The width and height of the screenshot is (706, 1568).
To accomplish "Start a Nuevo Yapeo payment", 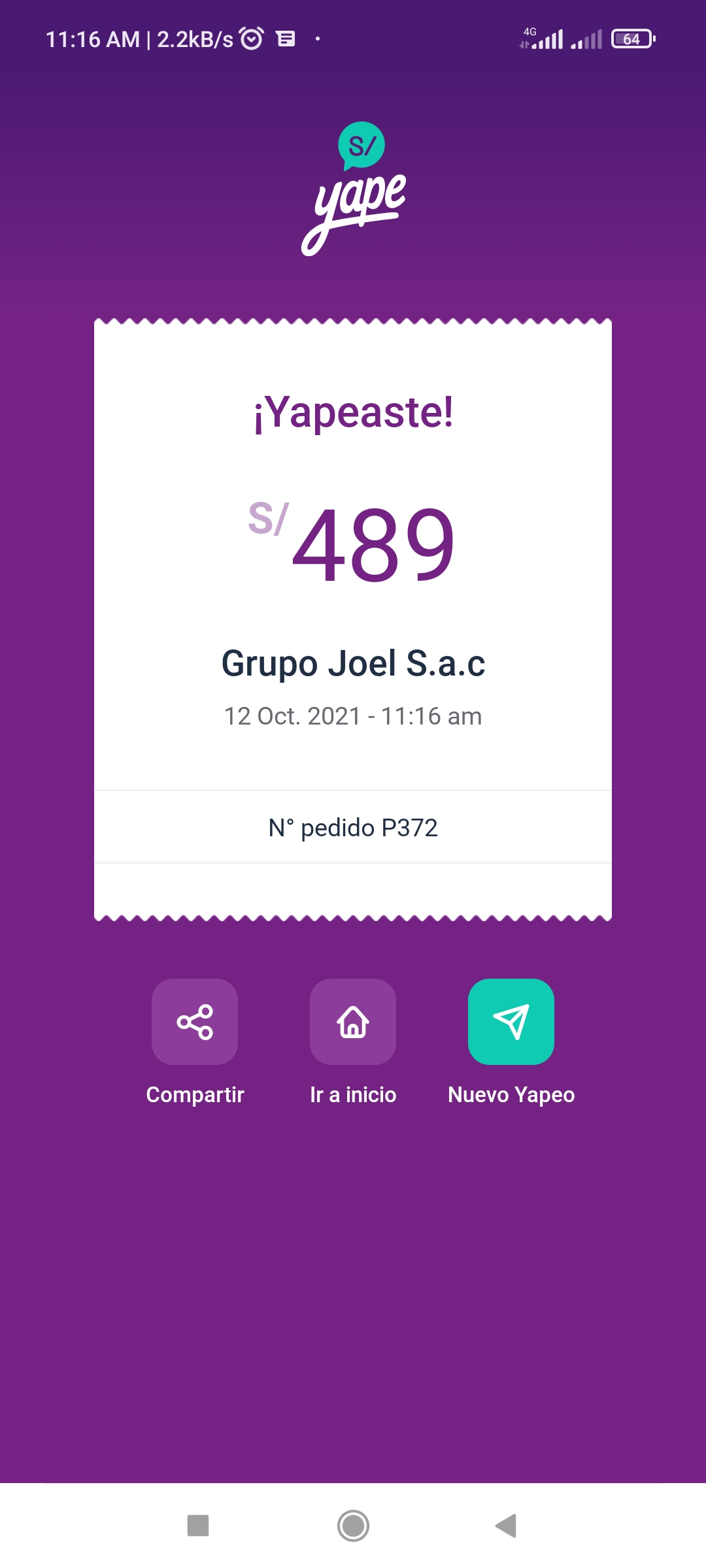I will [x=511, y=1022].
